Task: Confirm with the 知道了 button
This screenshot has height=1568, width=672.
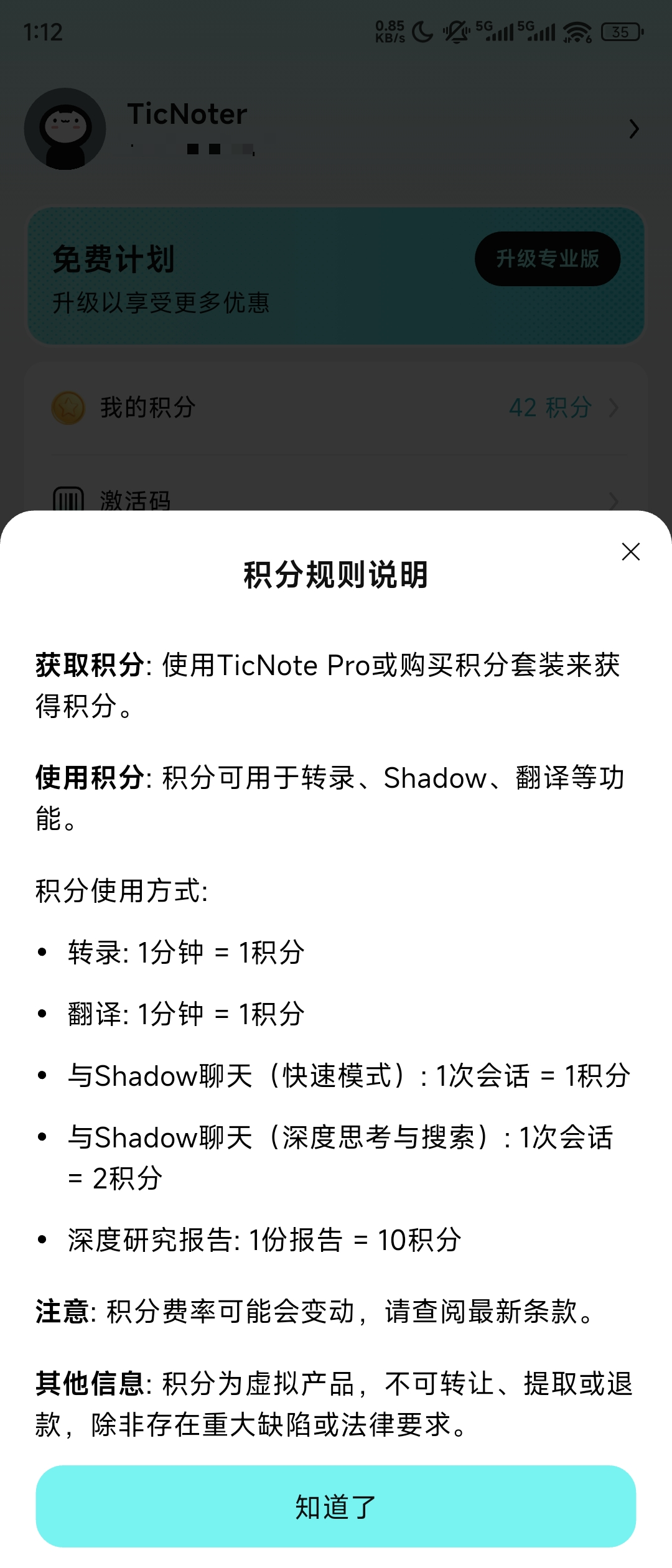Action: pos(335,1506)
